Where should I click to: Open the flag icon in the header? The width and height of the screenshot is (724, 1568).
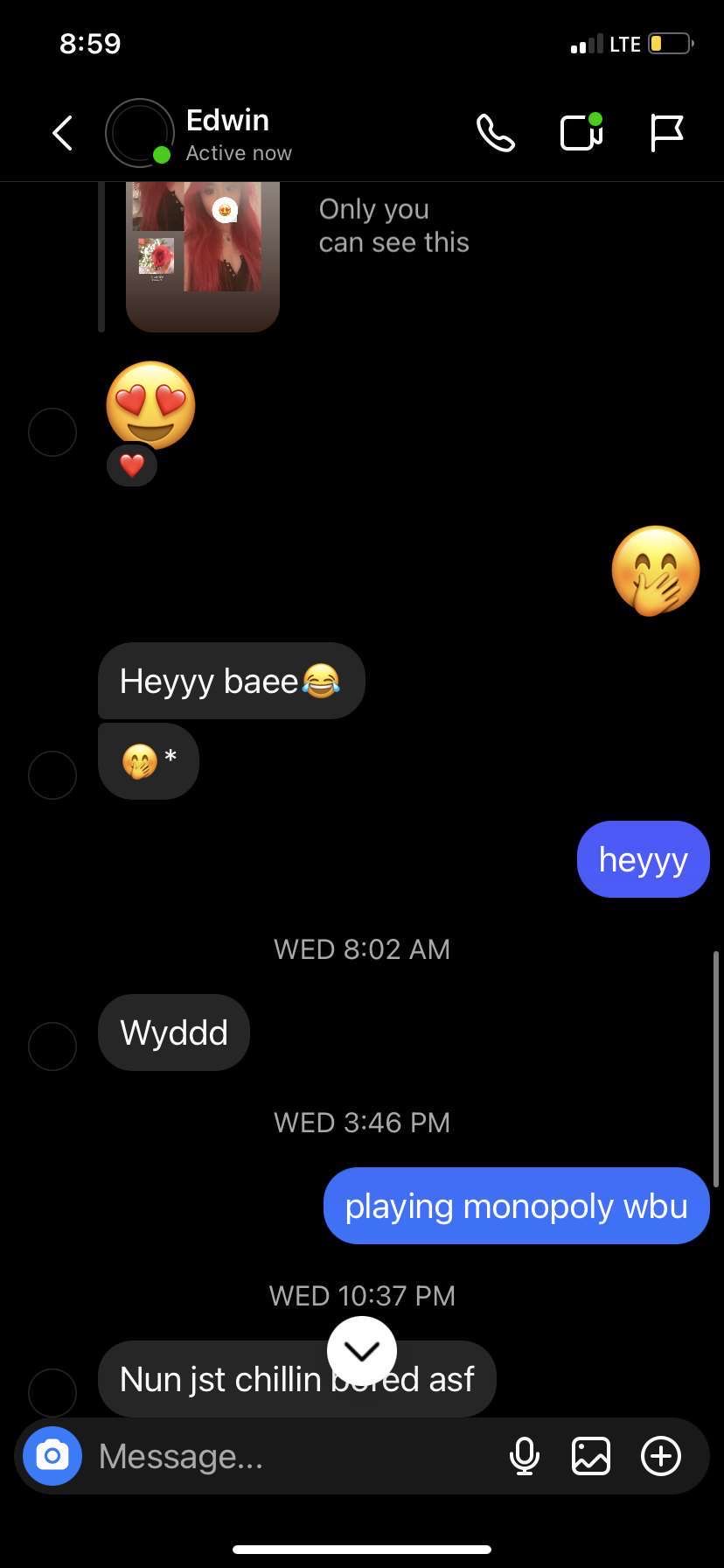[x=666, y=134]
